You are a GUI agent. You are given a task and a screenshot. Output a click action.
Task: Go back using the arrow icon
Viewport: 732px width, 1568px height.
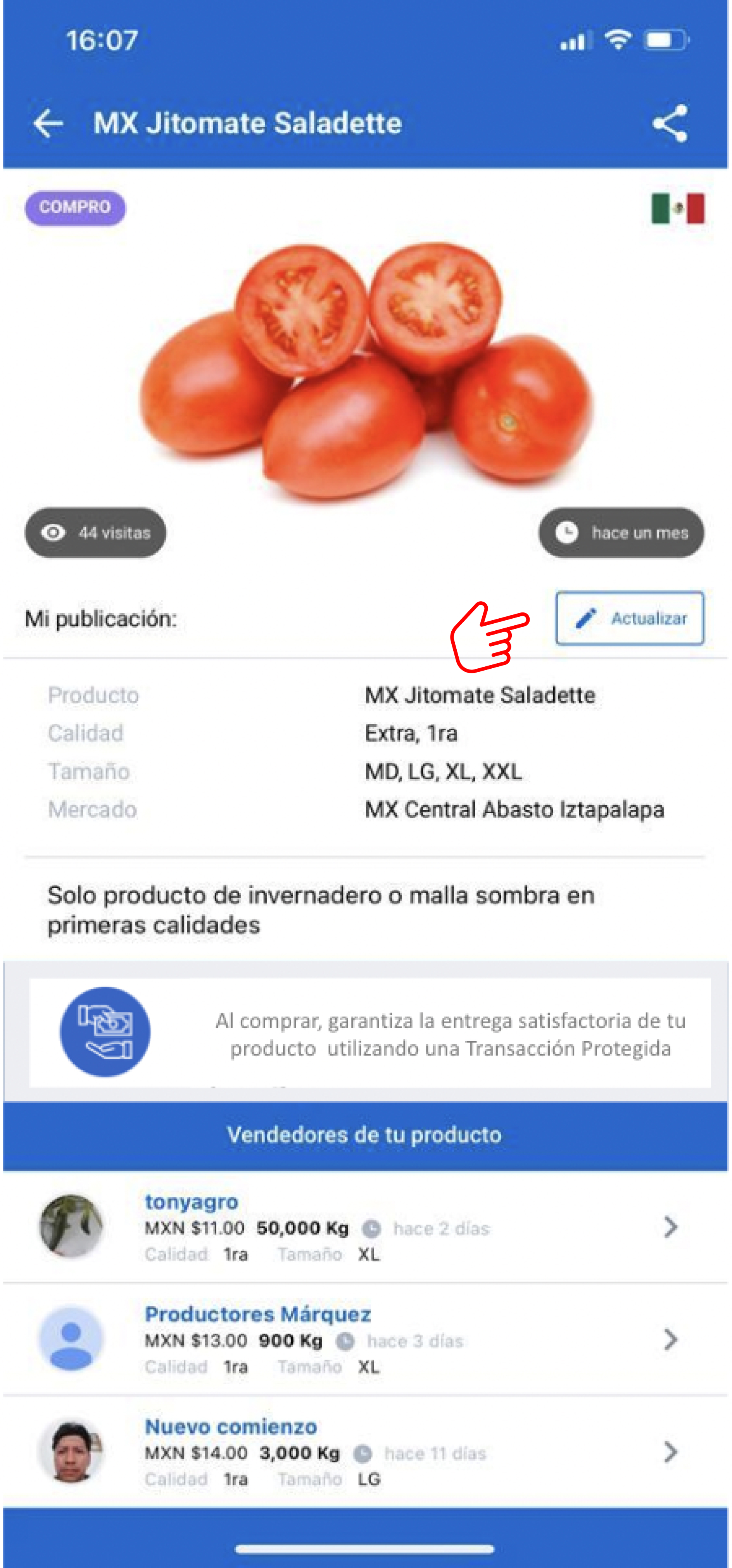(x=49, y=124)
